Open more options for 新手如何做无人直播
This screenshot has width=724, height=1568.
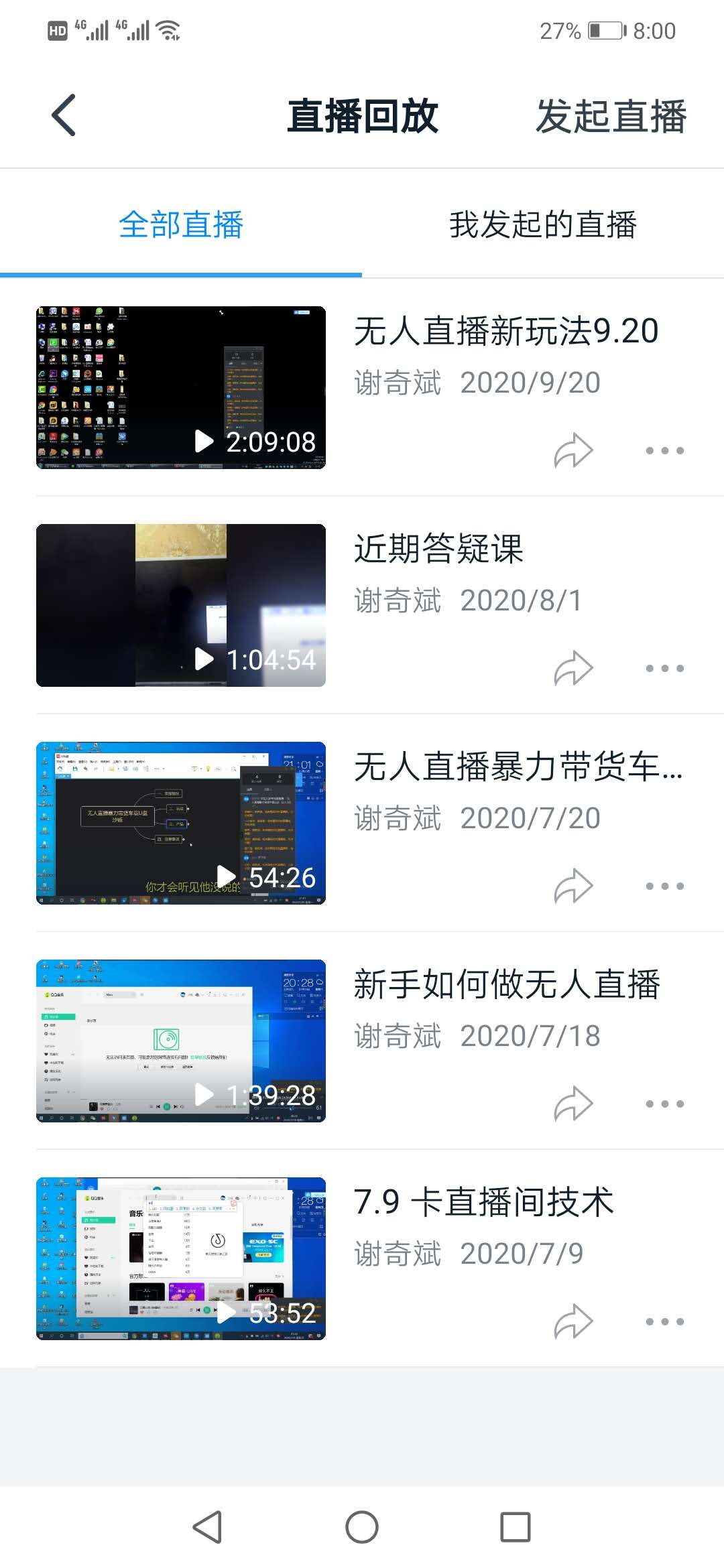pos(664,1104)
